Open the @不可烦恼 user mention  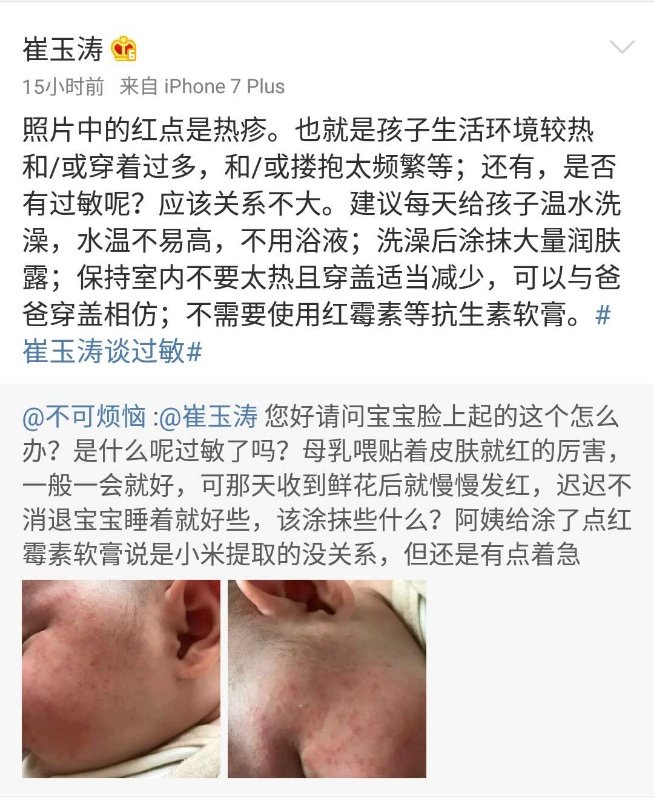(x=85, y=414)
